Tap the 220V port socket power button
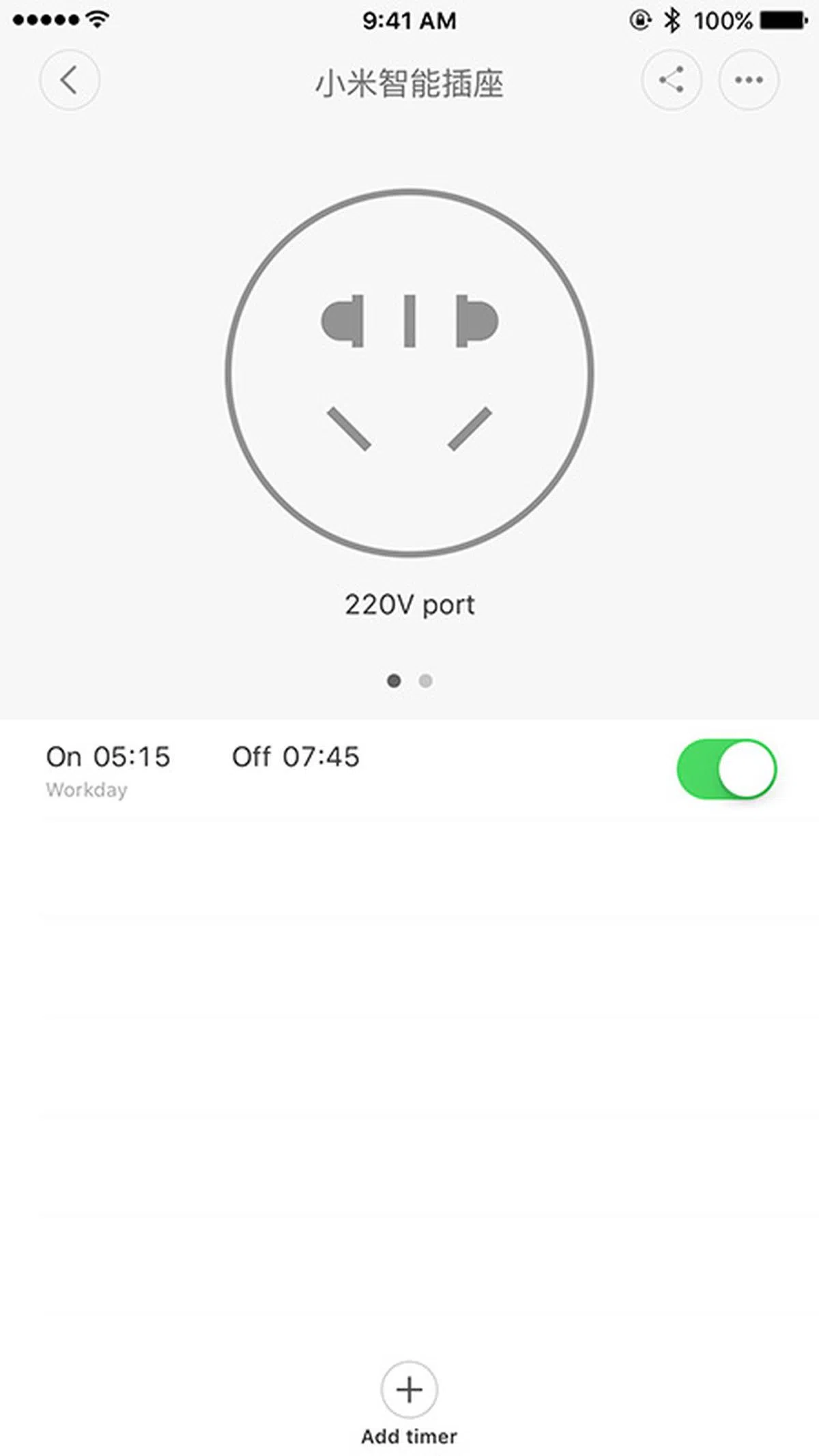This screenshot has width=819, height=1456. (x=409, y=373)
